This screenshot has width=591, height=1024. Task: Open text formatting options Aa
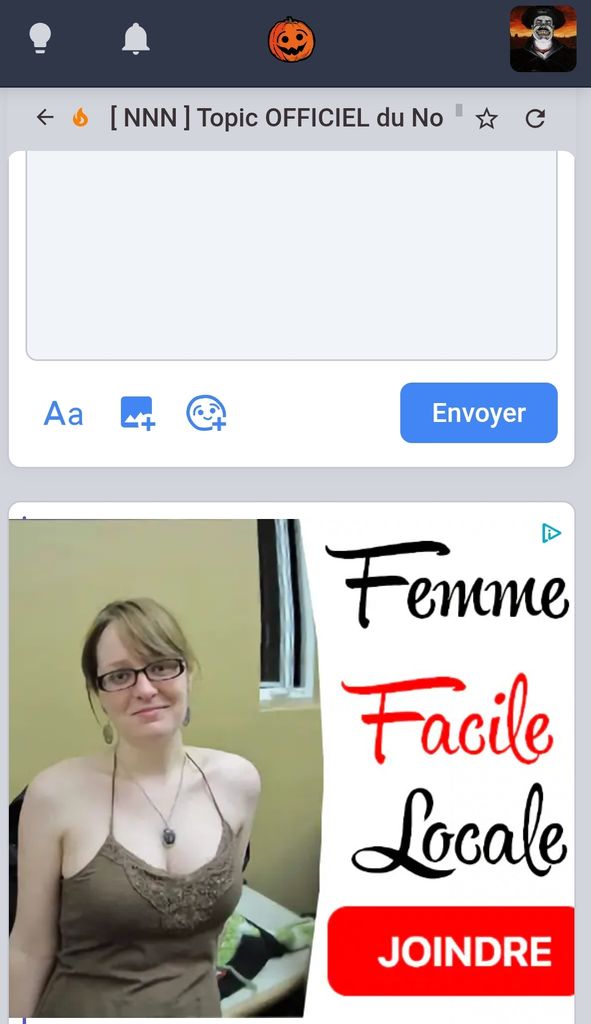(63, 413)
